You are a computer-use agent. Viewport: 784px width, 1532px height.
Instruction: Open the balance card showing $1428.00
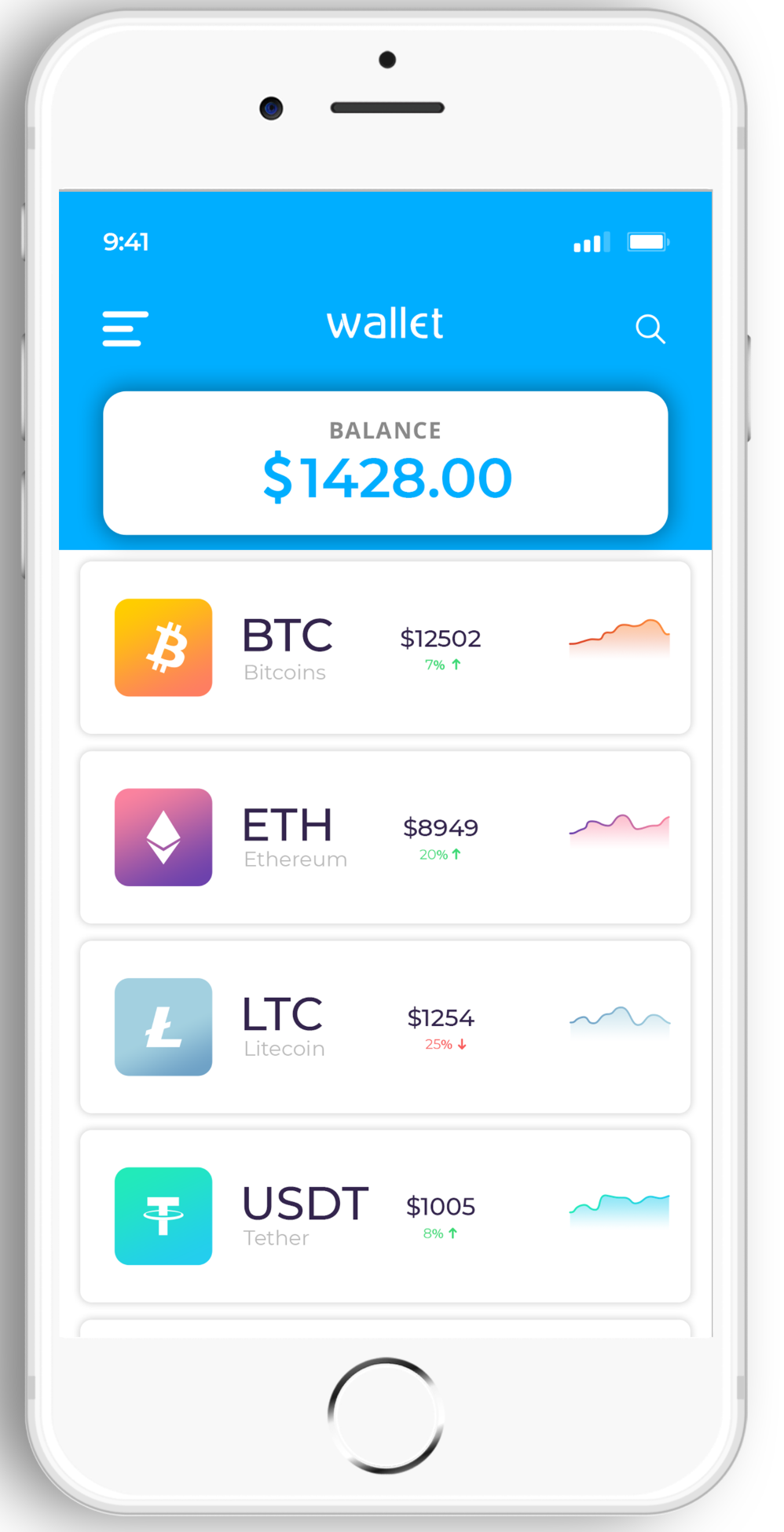point(385,464)
